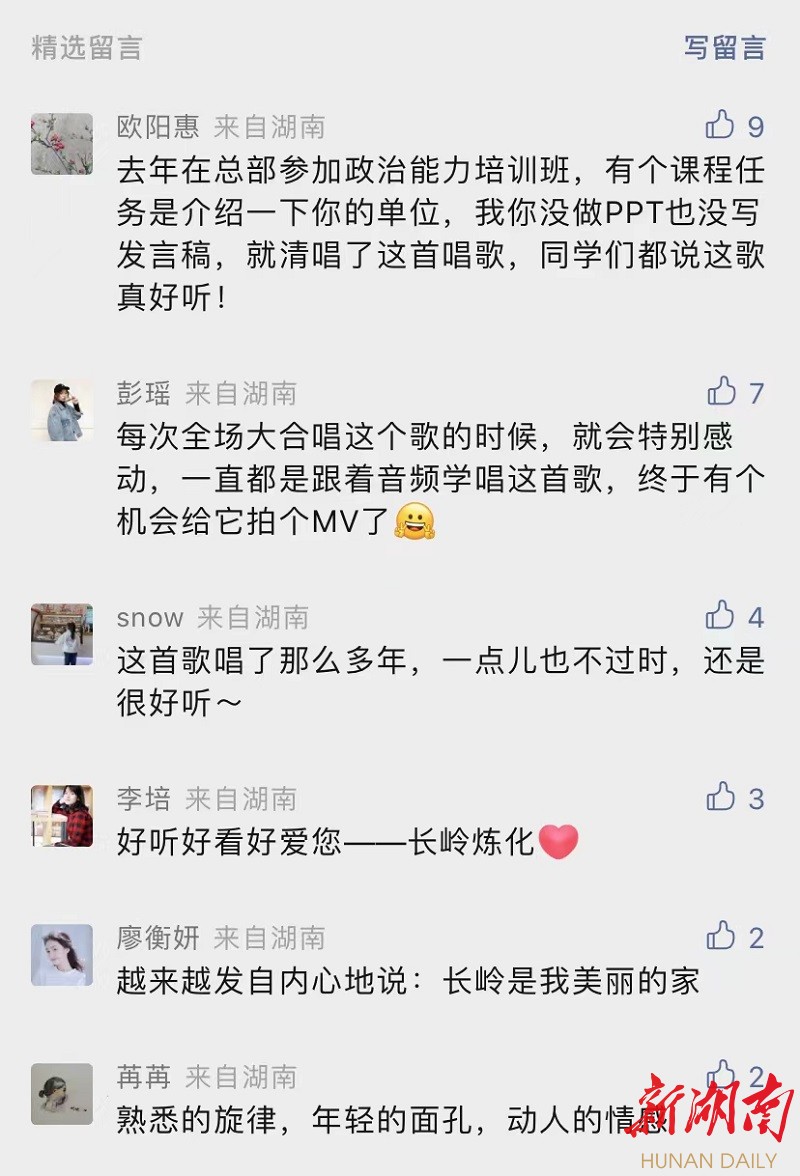Open 写留言 to write a comment
The image size is (800, 1176).
[724, 47]
